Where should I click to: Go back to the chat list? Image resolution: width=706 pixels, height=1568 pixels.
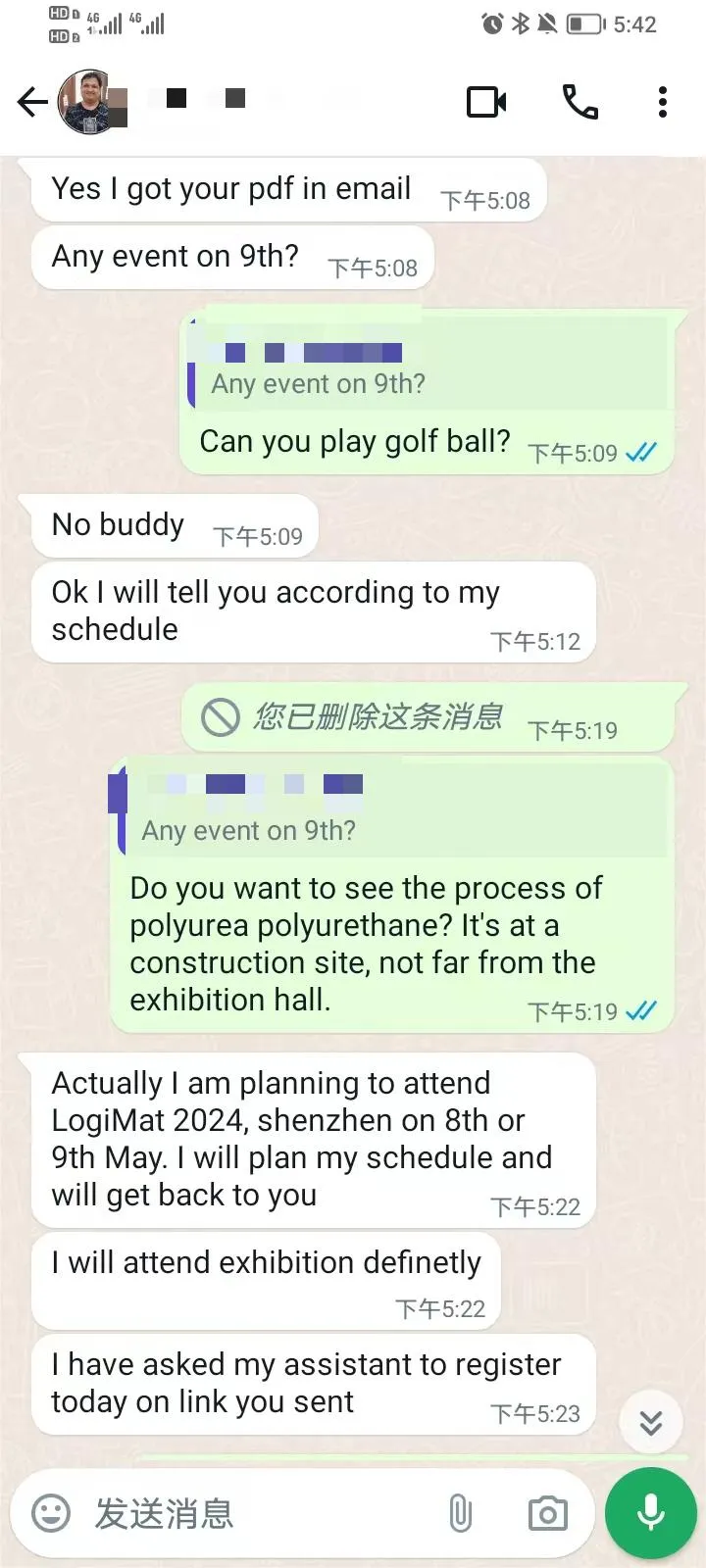click(x=32, y=102)
